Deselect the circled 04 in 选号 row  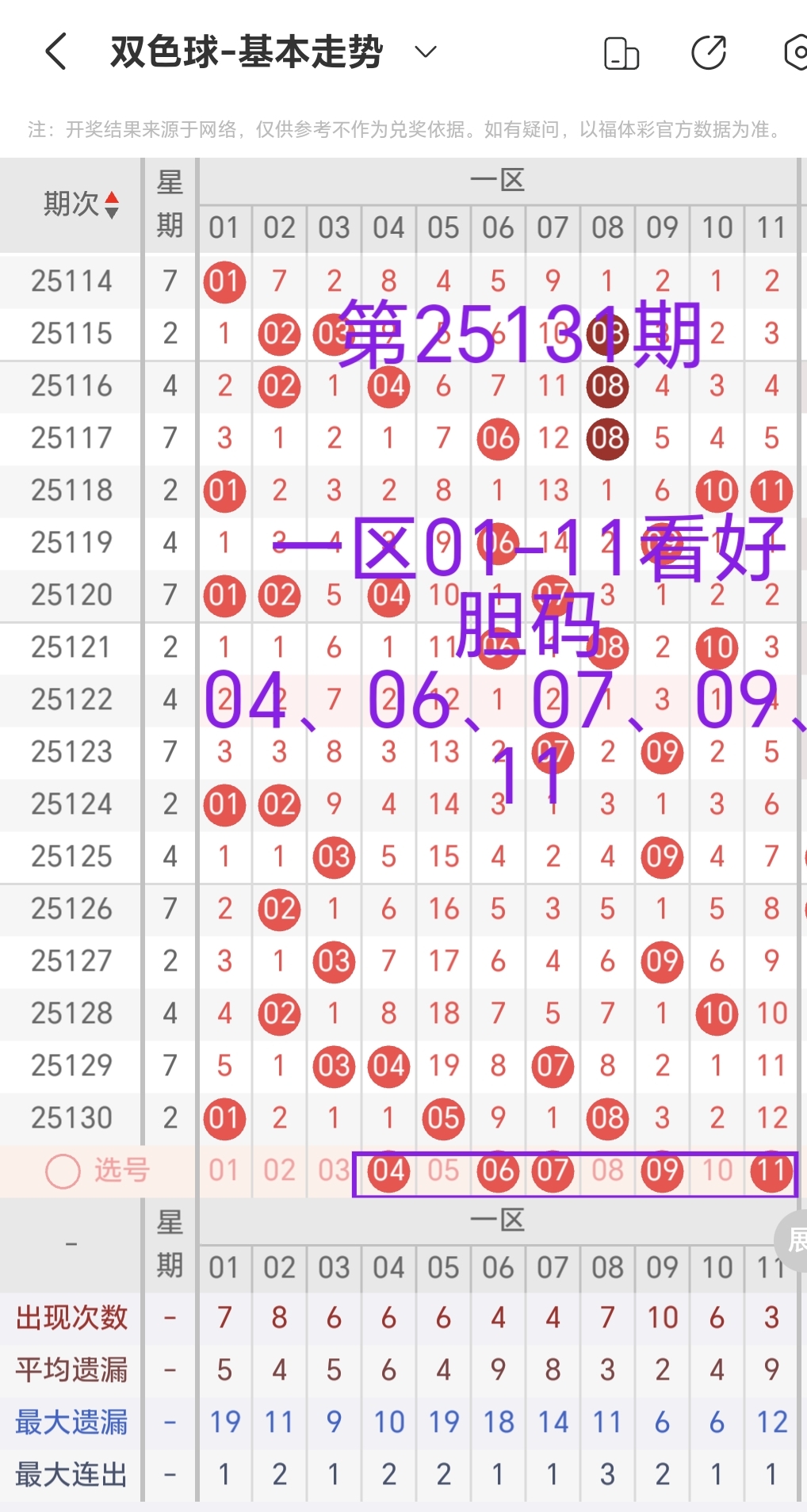388,1170
